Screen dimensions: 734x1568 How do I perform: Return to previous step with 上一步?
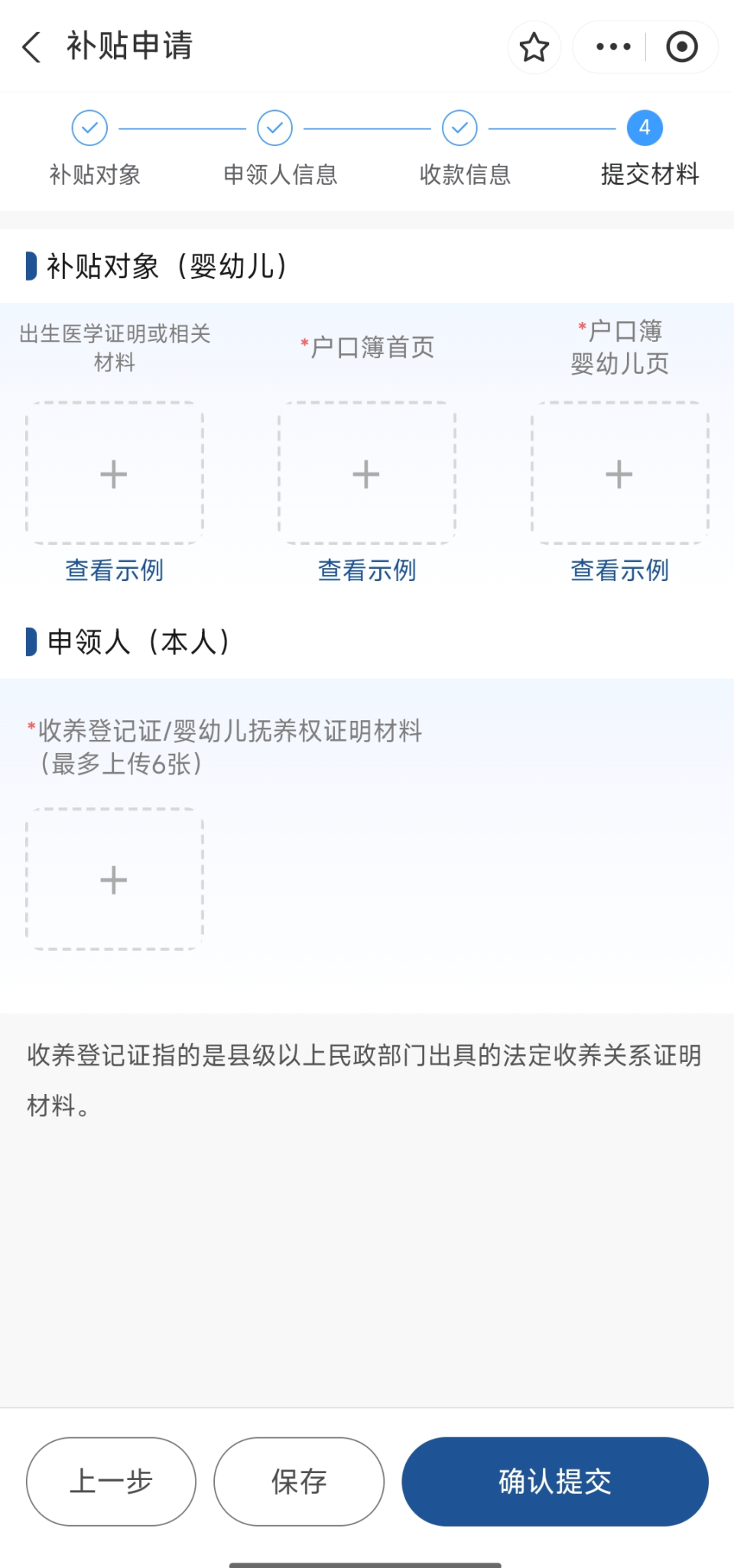click(111, 1482)
